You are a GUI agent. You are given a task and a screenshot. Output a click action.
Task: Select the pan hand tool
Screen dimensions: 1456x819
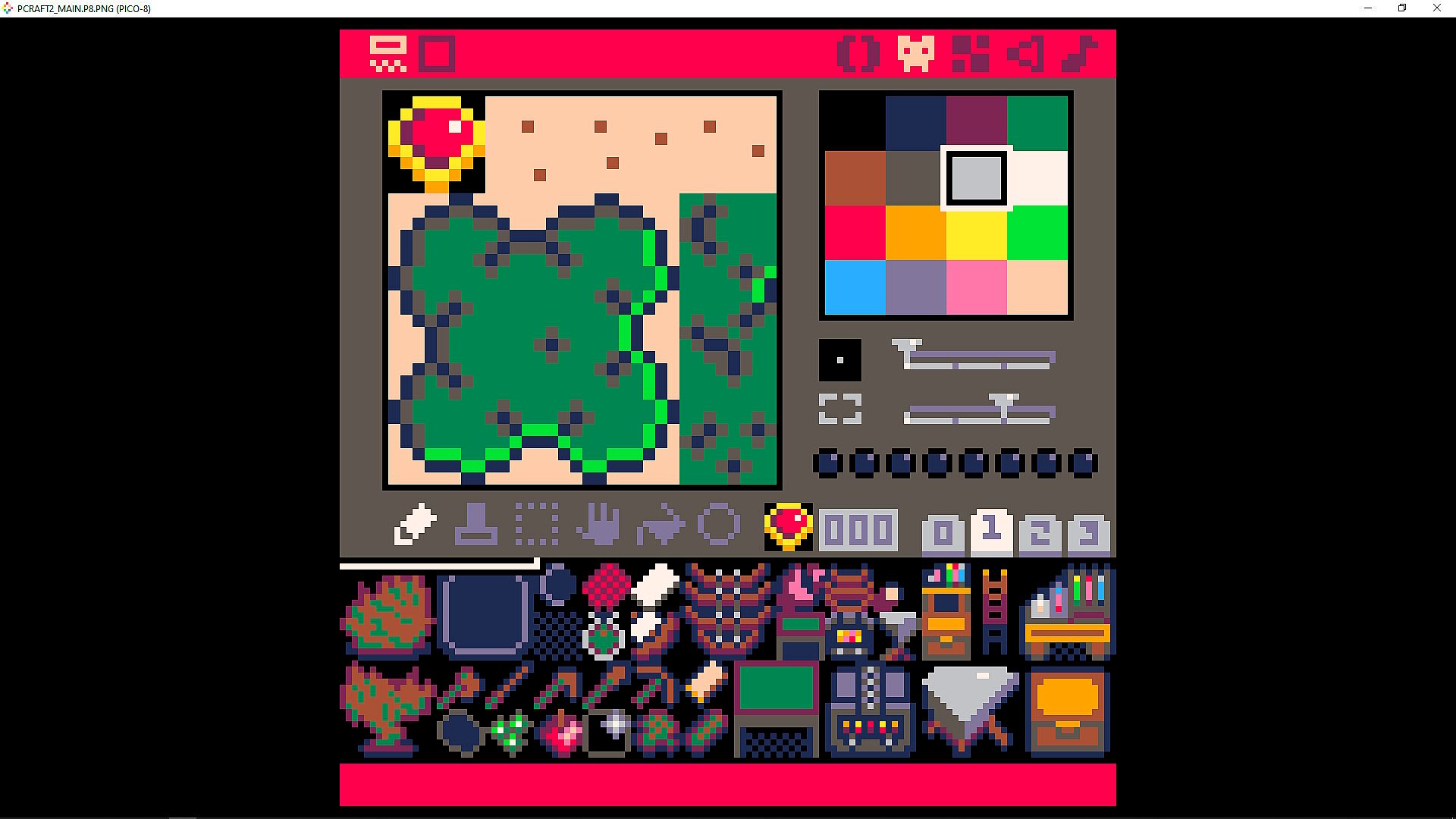598,525
